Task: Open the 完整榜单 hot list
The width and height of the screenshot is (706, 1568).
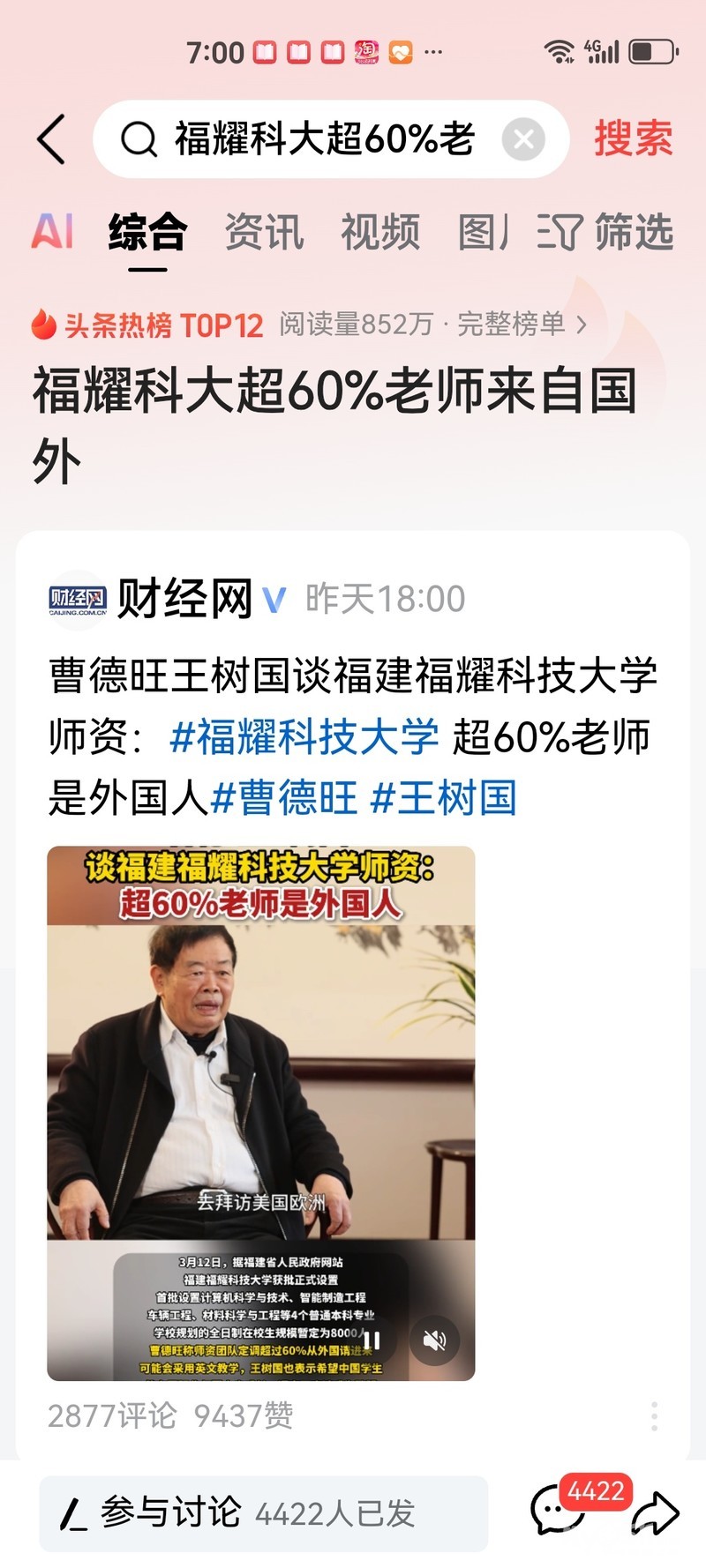Action: point(521,325)
